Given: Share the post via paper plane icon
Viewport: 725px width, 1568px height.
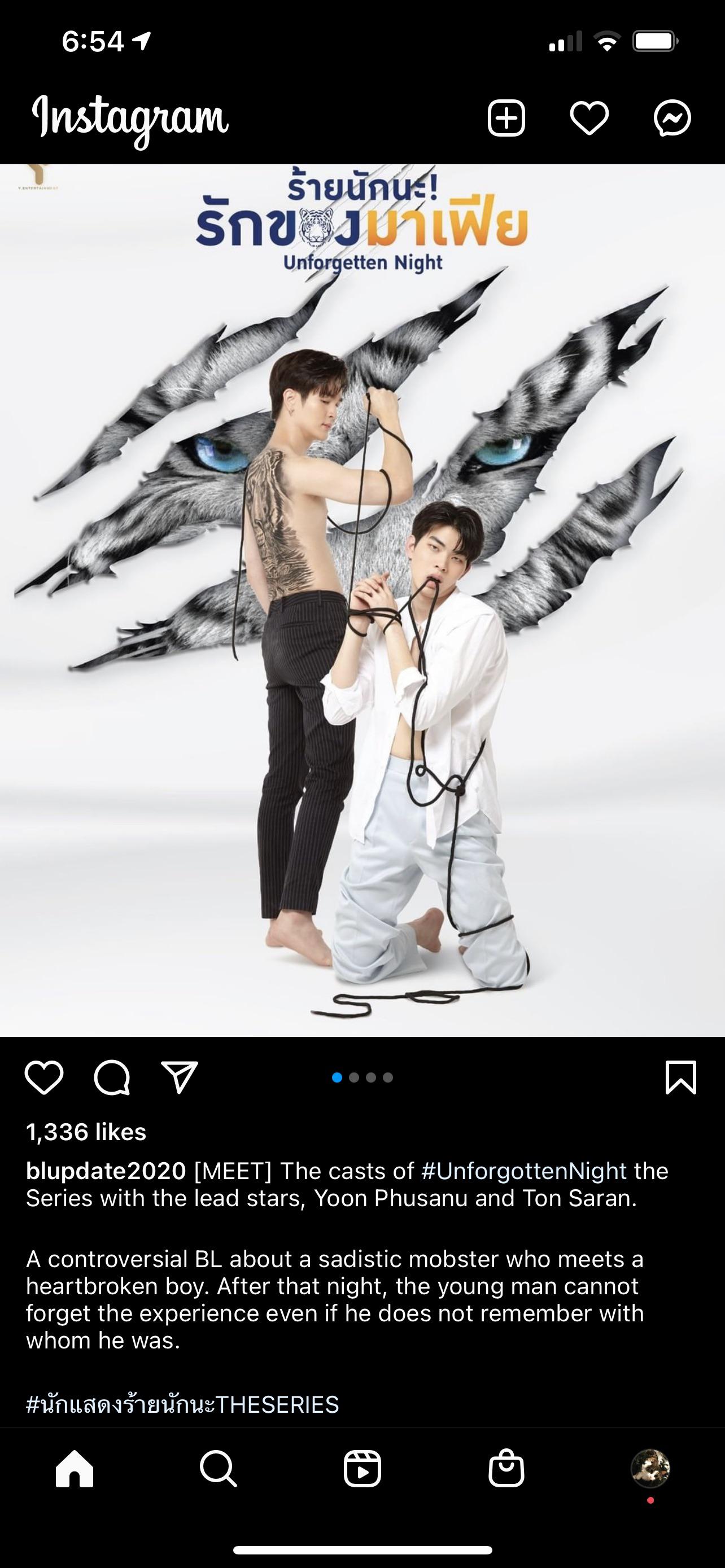Looking at the screenshot, I should (x=180, y=1078).
